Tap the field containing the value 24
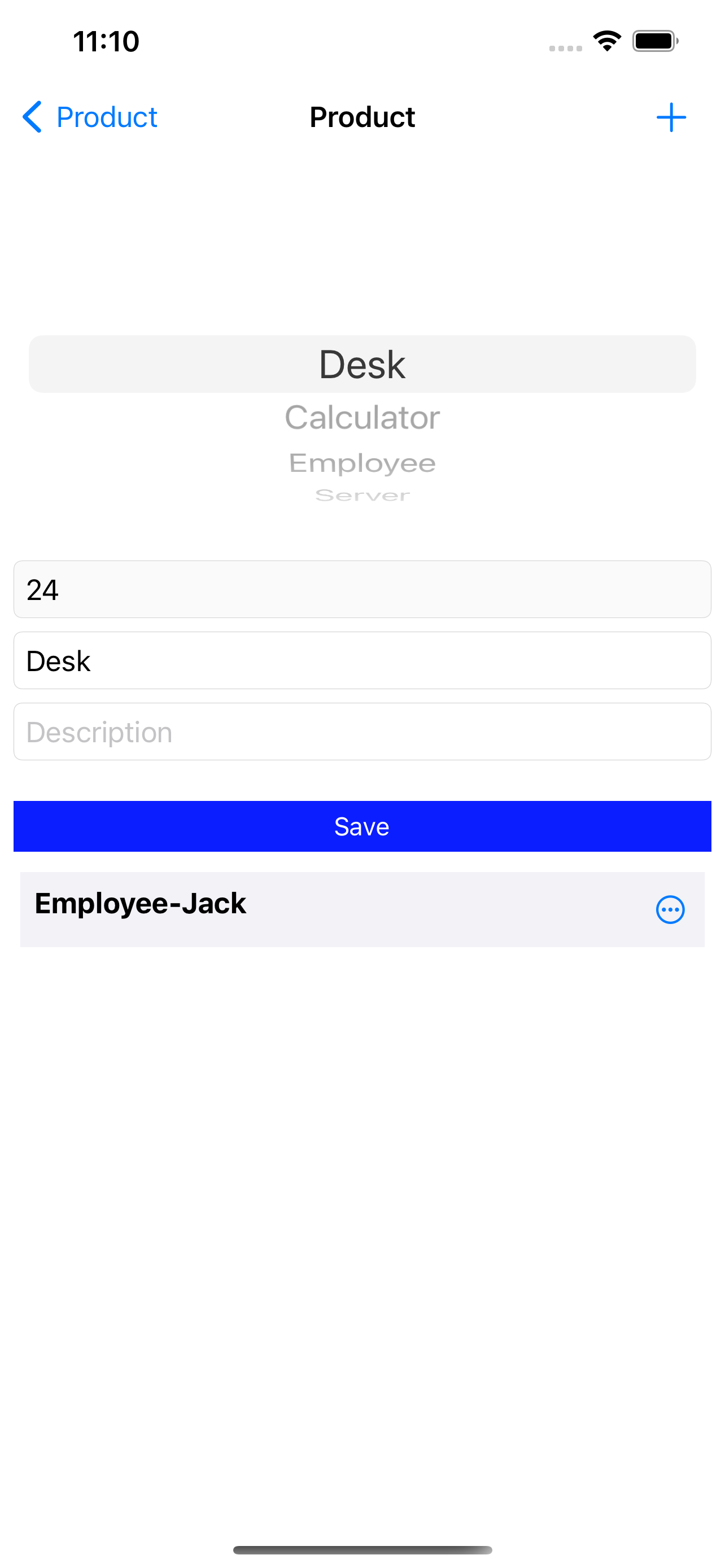This screenshot has width=725, height=1568. [362, 589]
